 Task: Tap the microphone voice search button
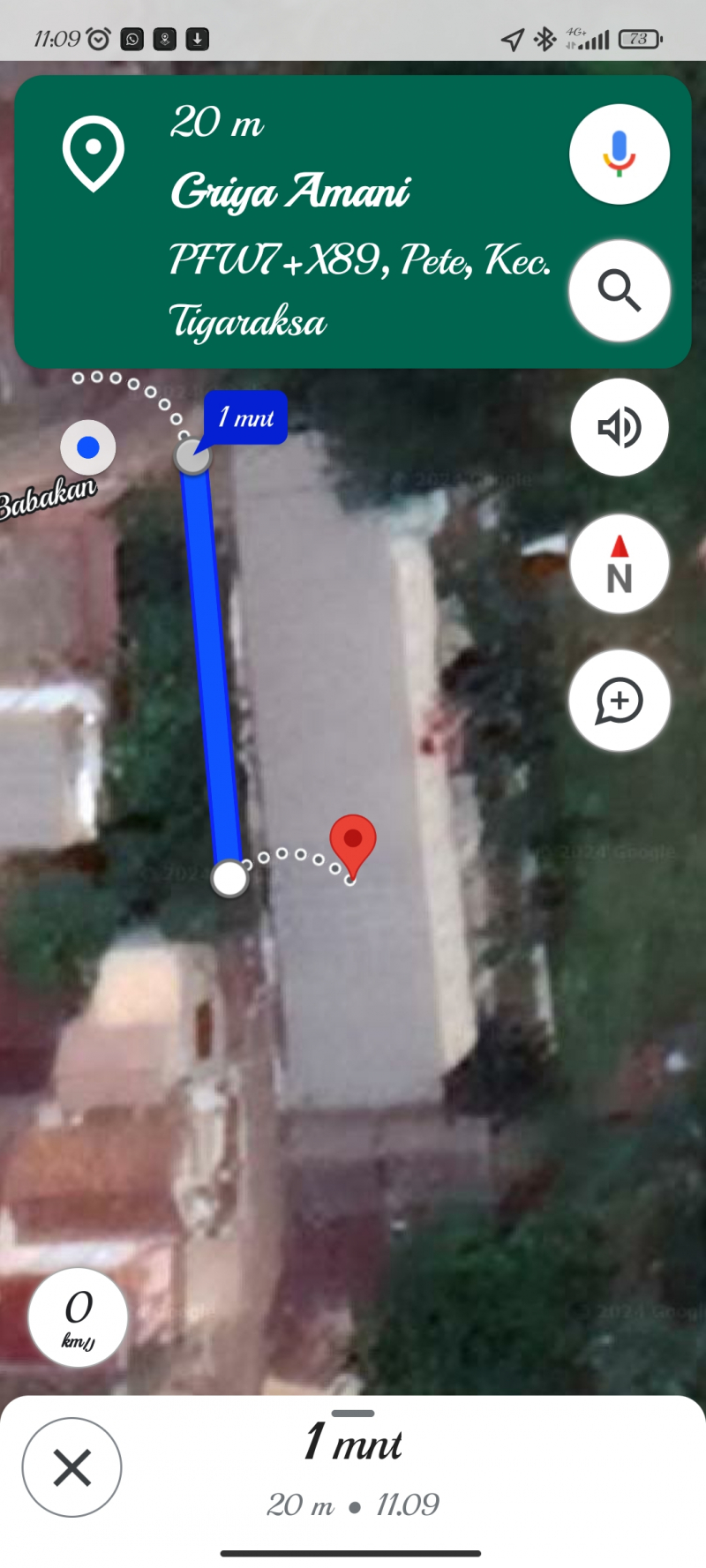tap(620, 154)
